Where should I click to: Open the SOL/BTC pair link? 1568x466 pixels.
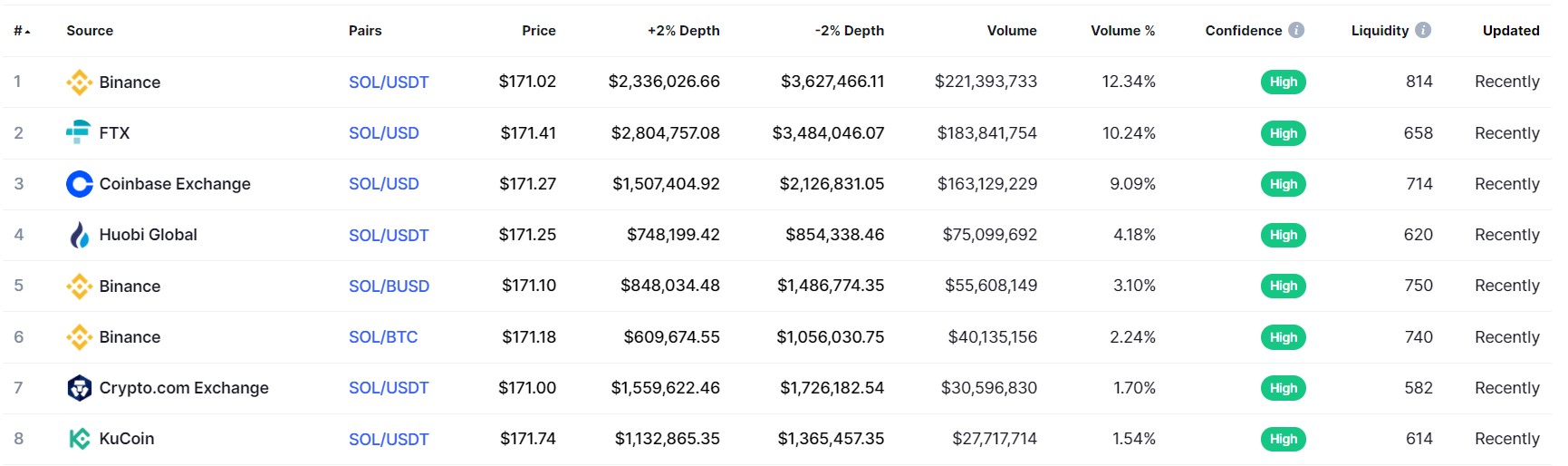point(382,337)
